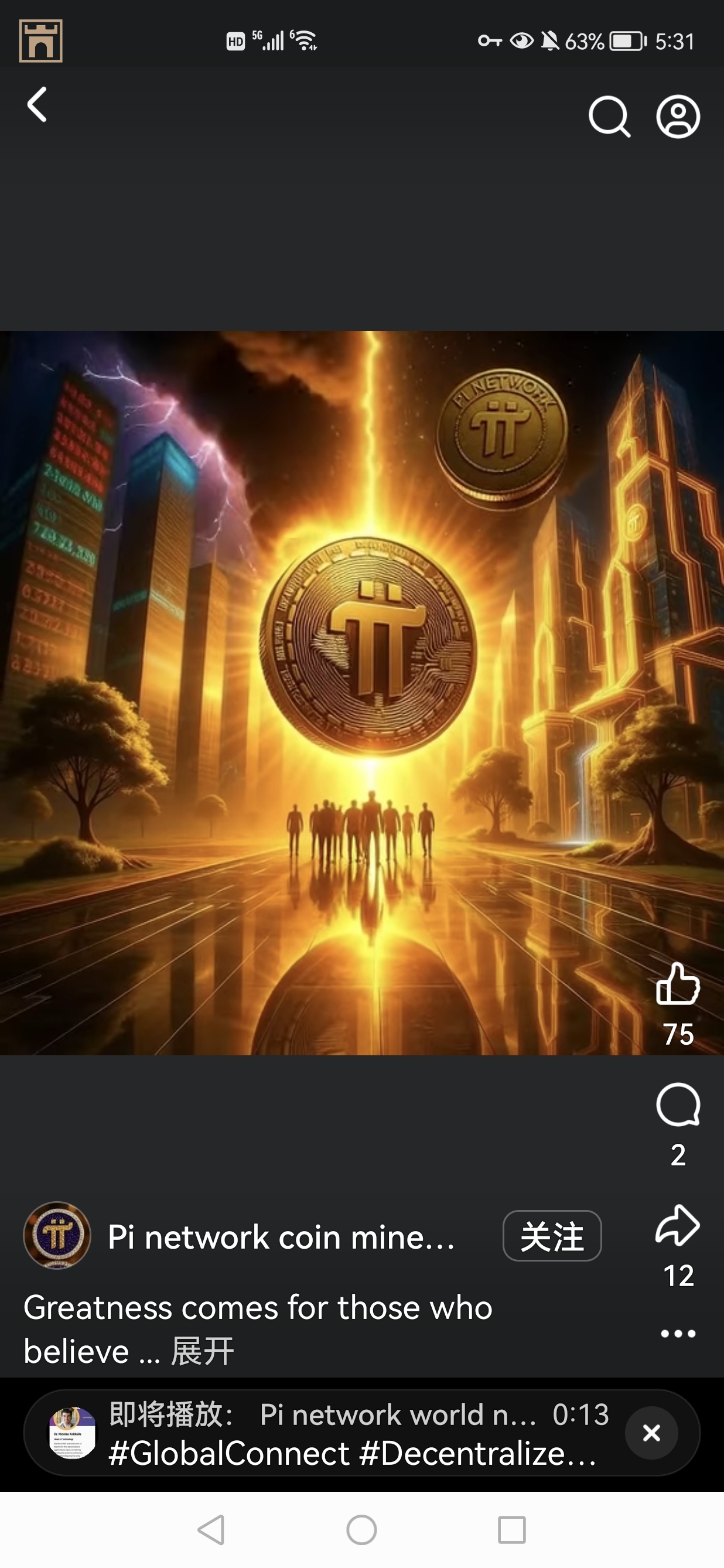The image size is (724, 1568).
Task: Like this Pi network post
Action: pos(678,984)
